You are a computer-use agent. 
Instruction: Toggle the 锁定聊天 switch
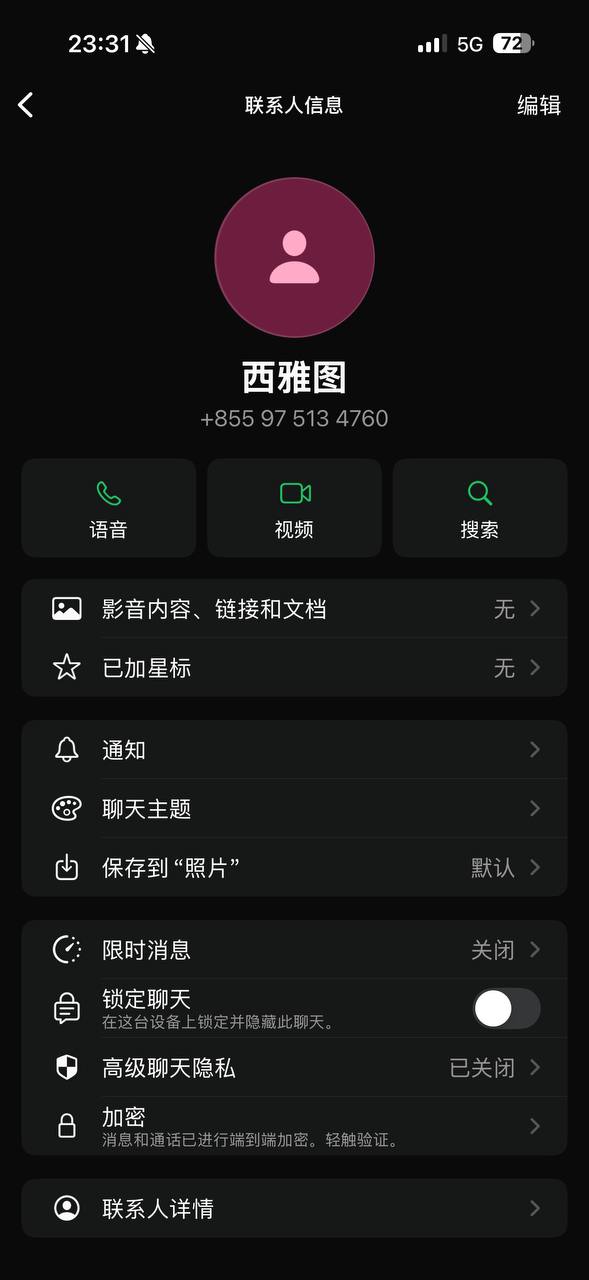pyautogui.click(x=507, y=1008)
